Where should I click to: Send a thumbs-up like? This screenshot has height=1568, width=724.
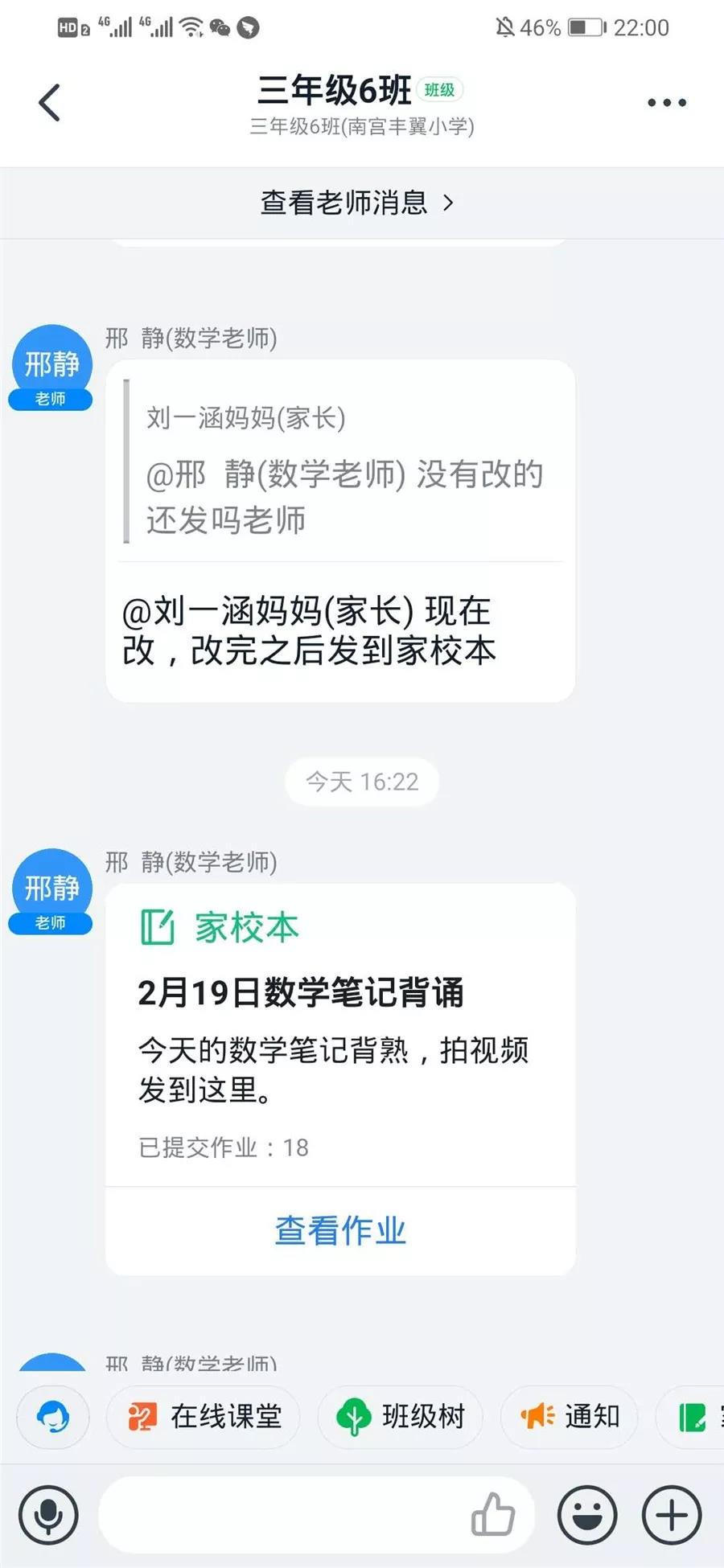click(x=492, y=1515)
